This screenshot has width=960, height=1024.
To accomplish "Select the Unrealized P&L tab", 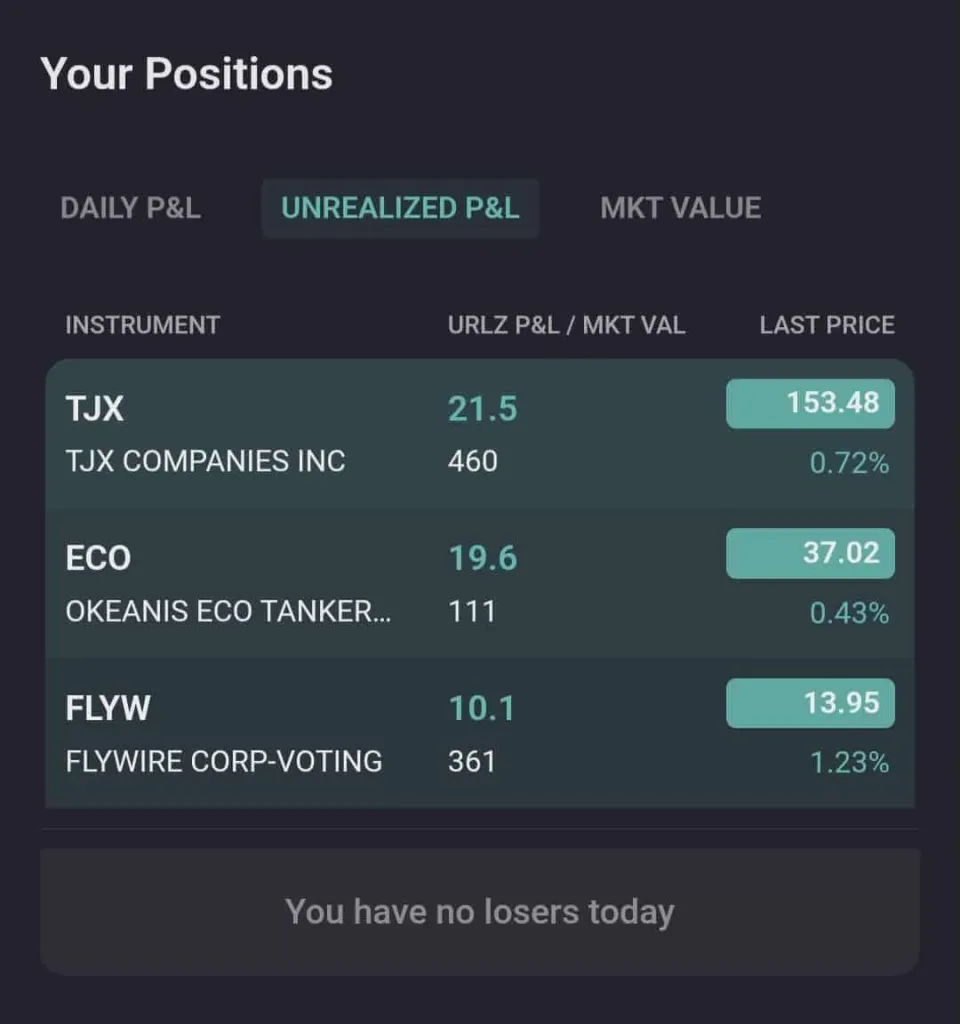I will coord(400,208).
